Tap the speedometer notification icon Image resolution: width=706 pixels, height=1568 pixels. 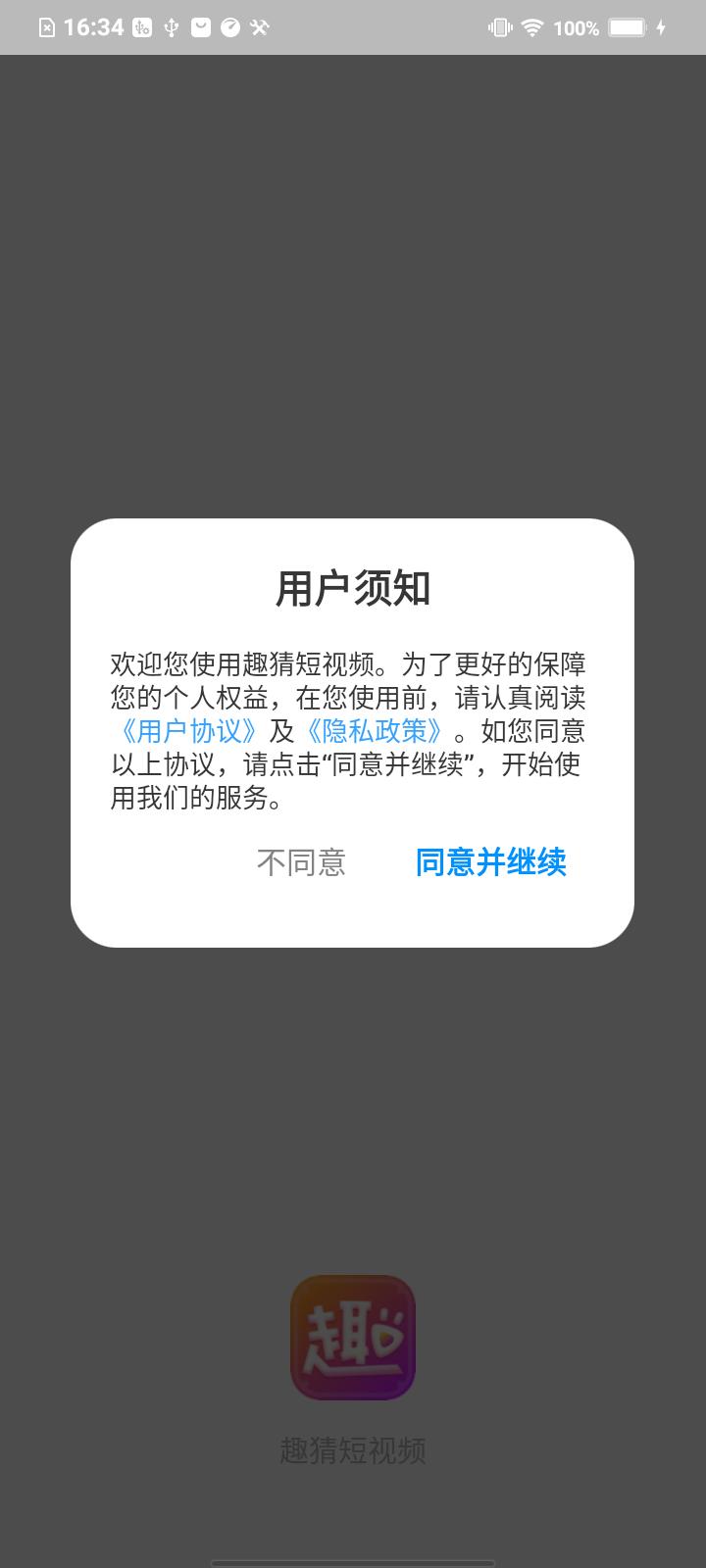[x=229, y=28]
